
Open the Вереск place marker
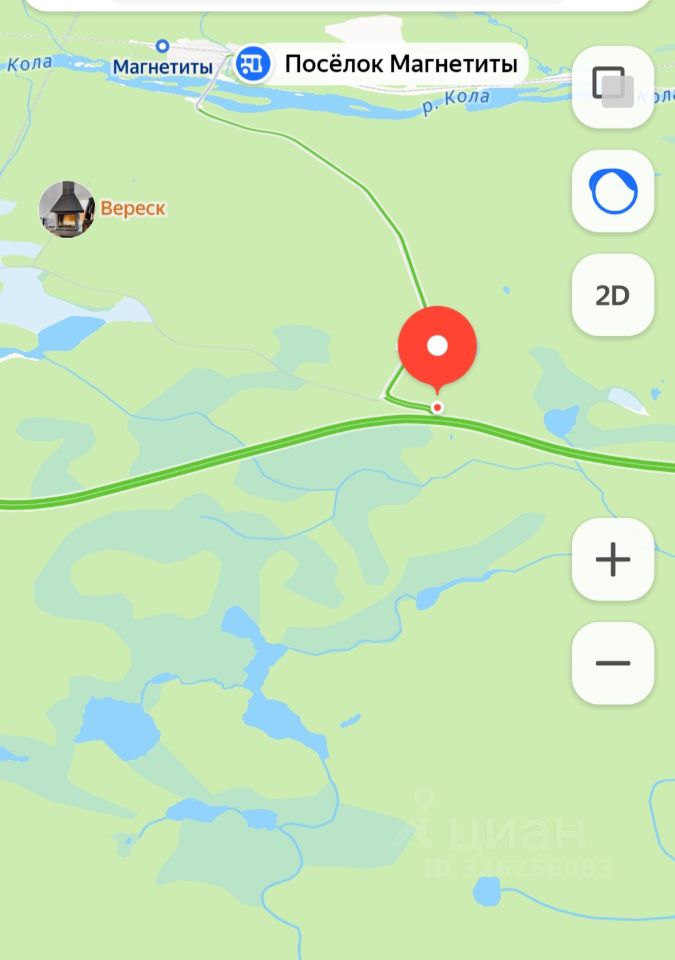point(67,209)
